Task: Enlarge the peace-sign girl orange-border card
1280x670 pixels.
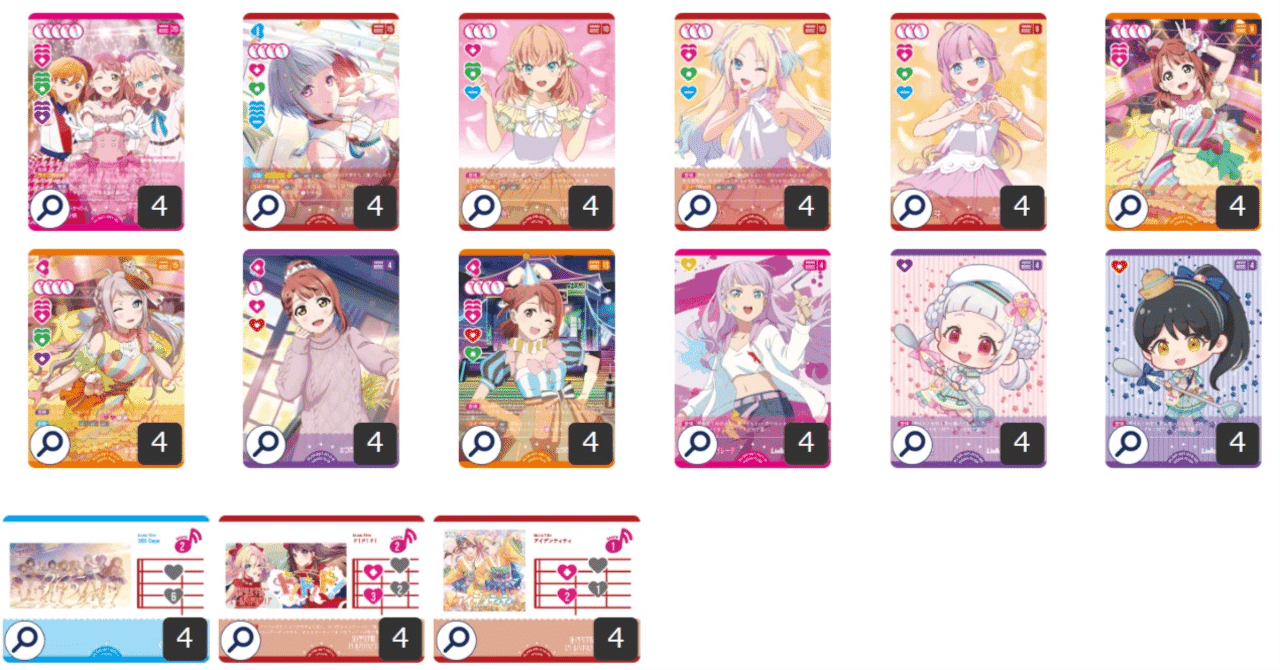Action: tap(1128, 207)
